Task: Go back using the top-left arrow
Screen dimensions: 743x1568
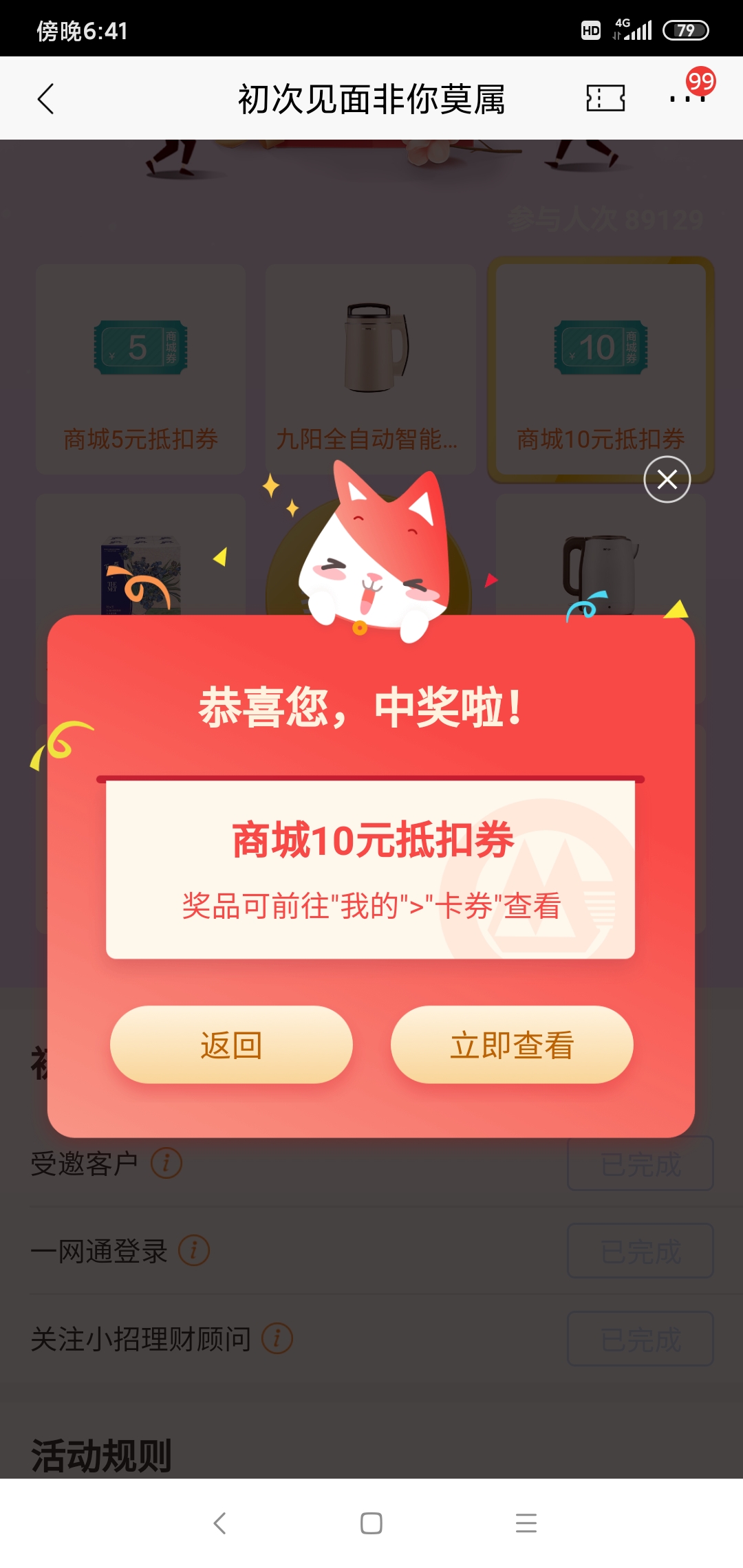Action: coord(46,99)
